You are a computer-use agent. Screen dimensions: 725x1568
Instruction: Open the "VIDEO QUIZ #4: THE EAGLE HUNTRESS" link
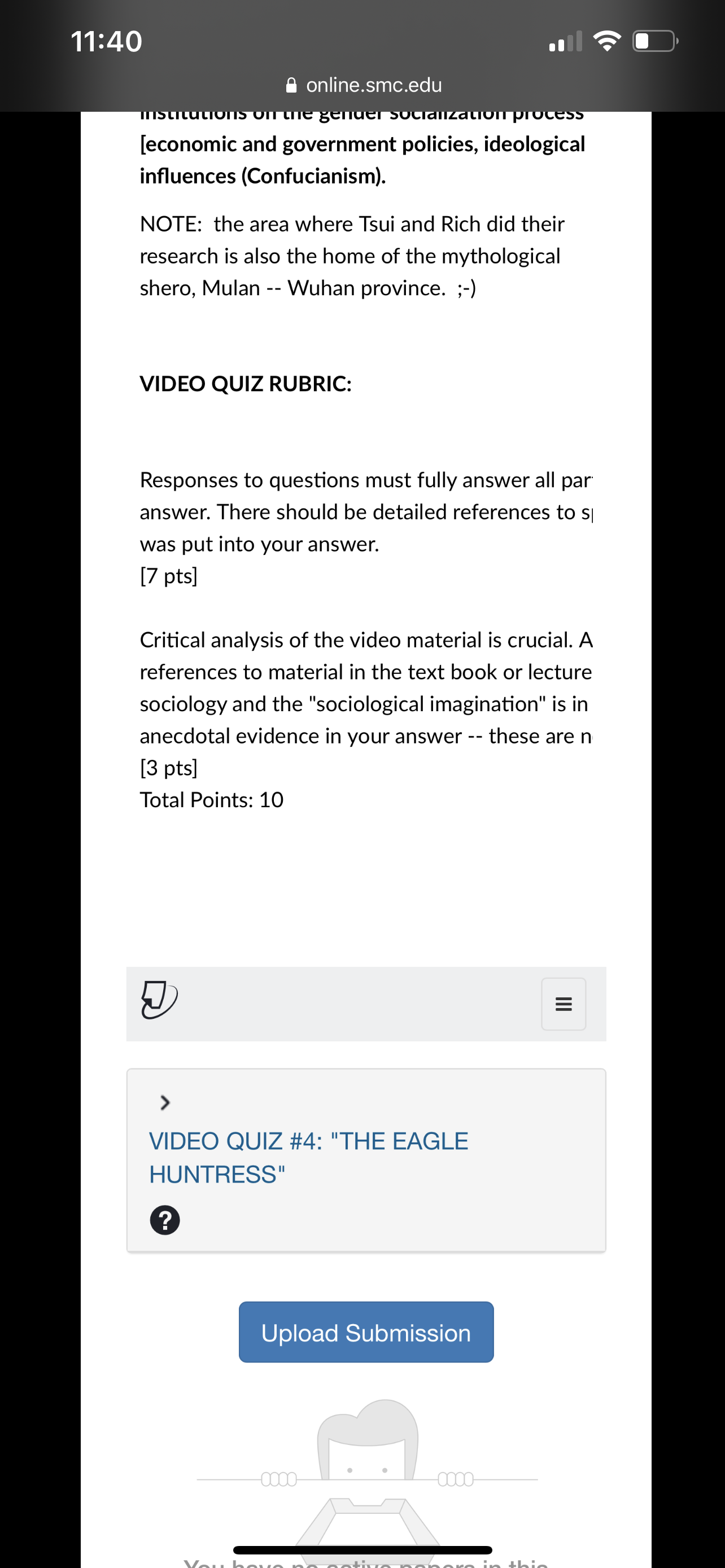coord(309,1157)
